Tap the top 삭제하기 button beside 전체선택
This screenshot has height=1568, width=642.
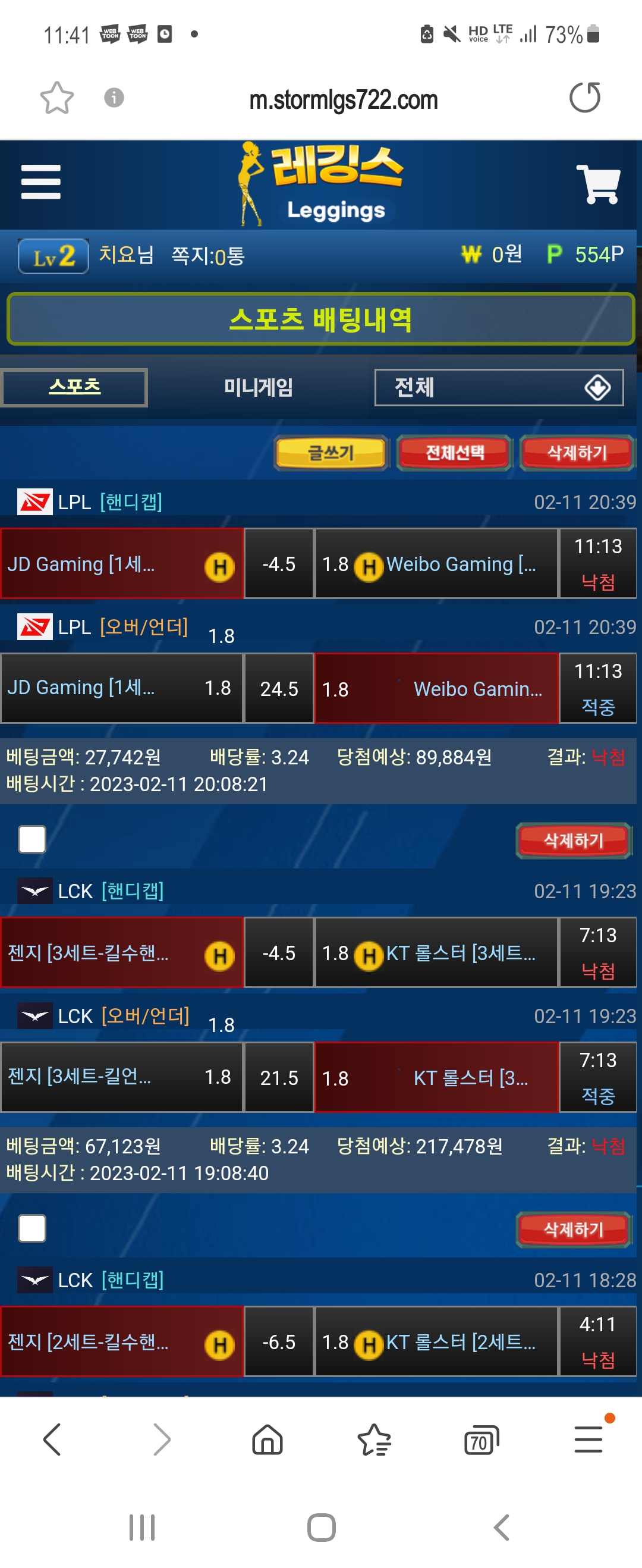[x=576, y=453]
